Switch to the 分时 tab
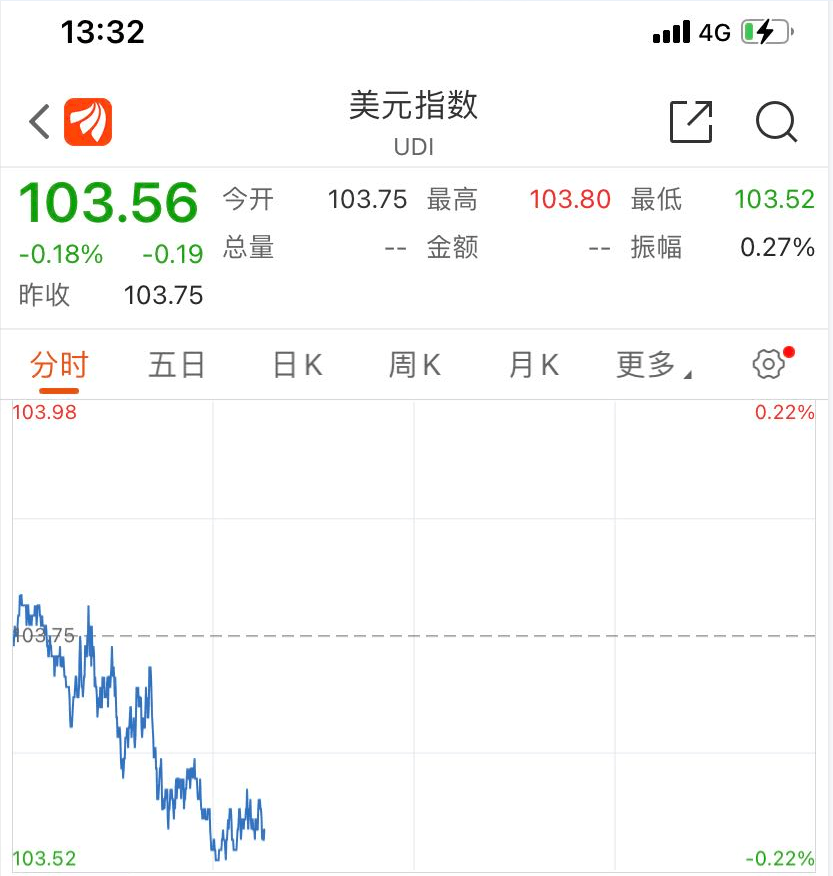The width and height of the screenshot is (833, 876). 59,365
